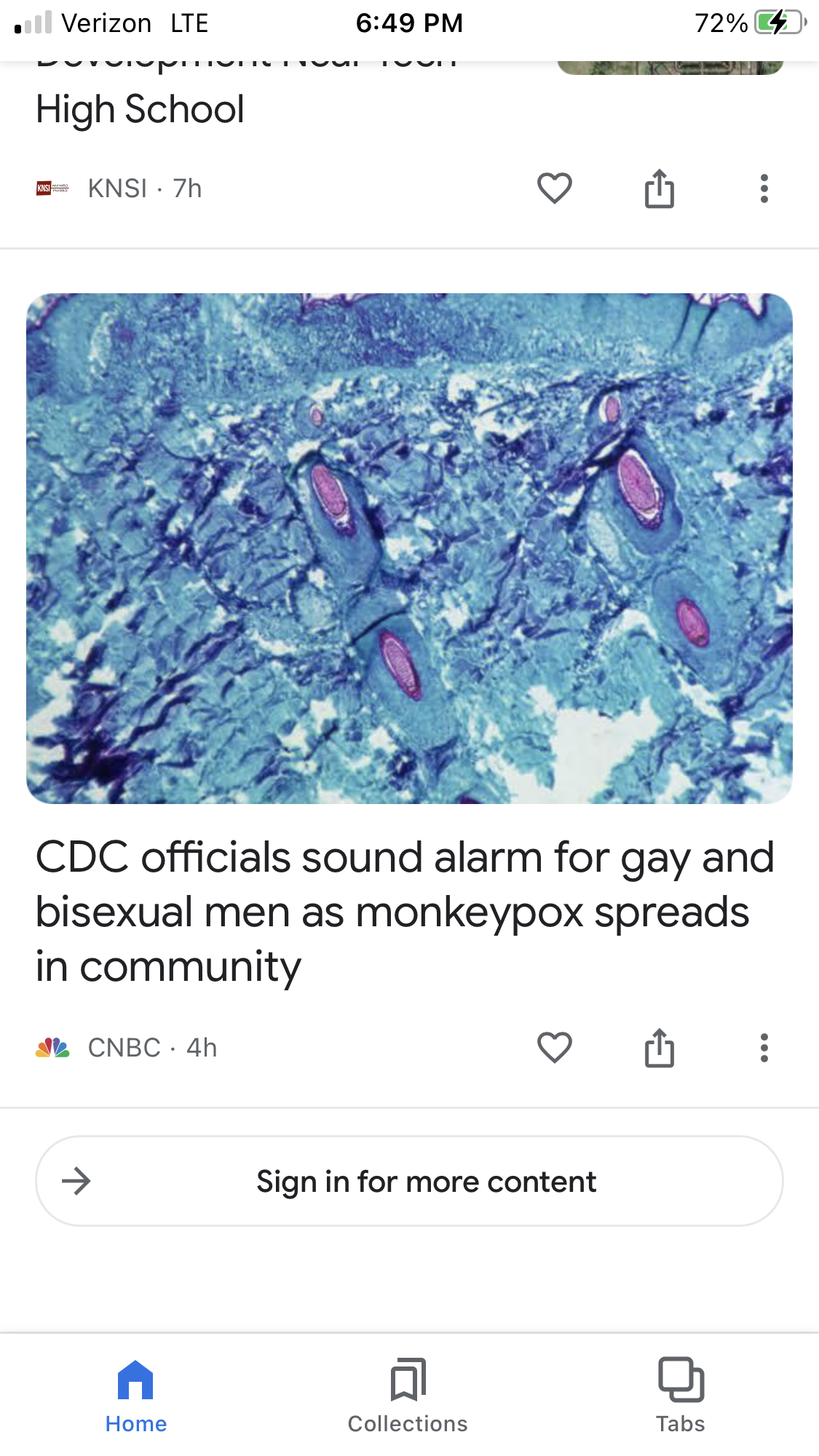Share the KNSI High School article
819x1456 pixels.
(659, 188)
